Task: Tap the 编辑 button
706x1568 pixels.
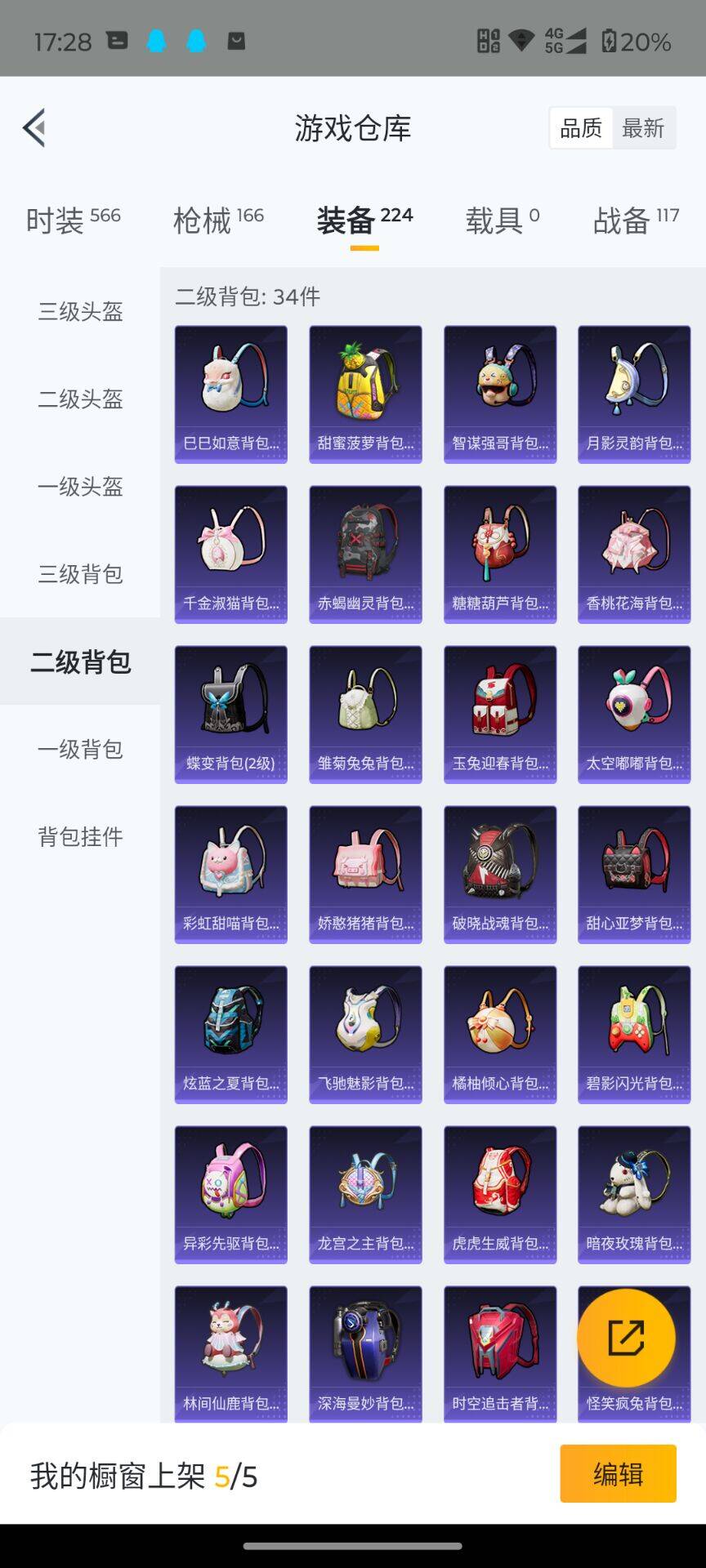Action: (x=618, y=1473)
